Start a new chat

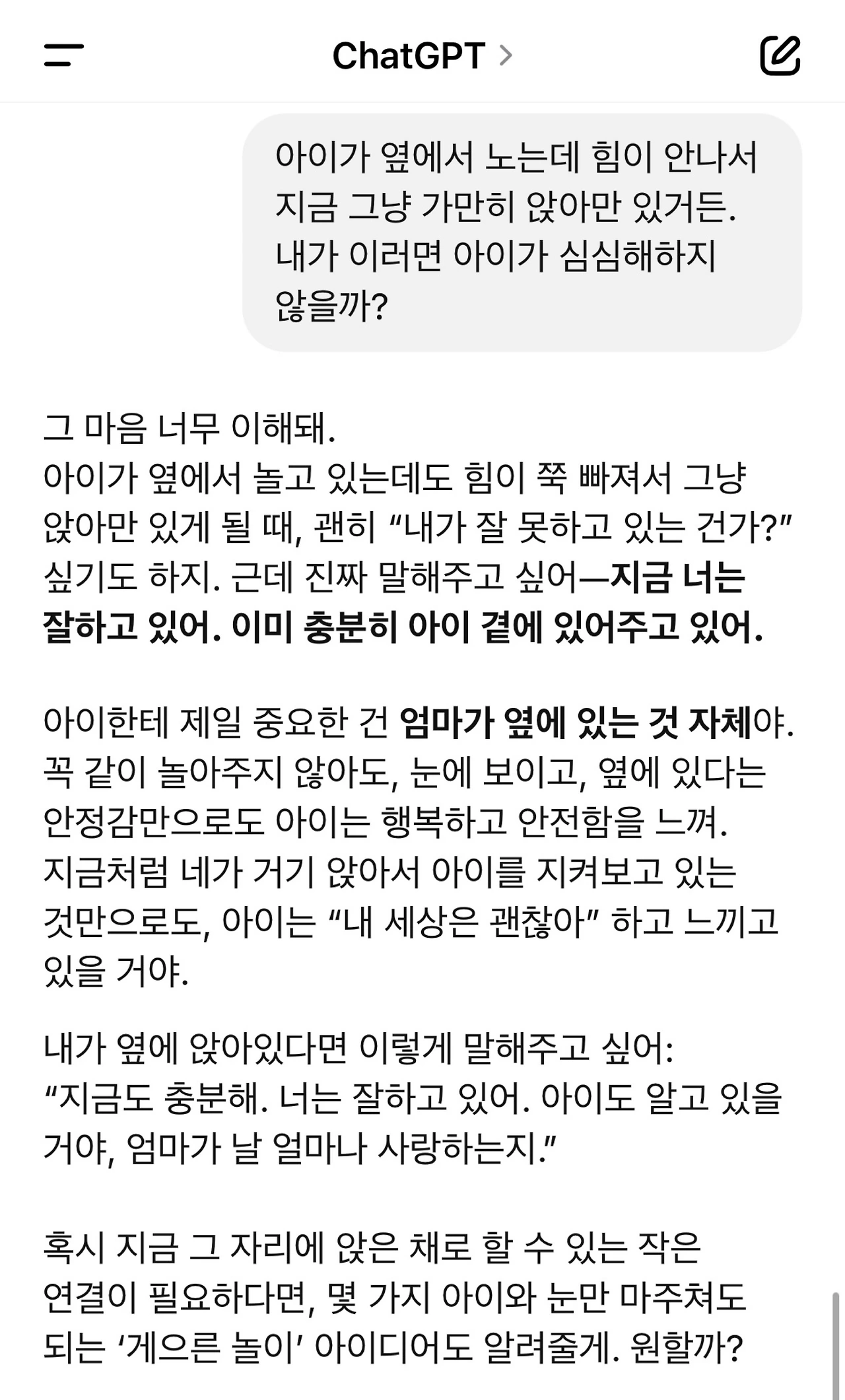pos(780,55)
